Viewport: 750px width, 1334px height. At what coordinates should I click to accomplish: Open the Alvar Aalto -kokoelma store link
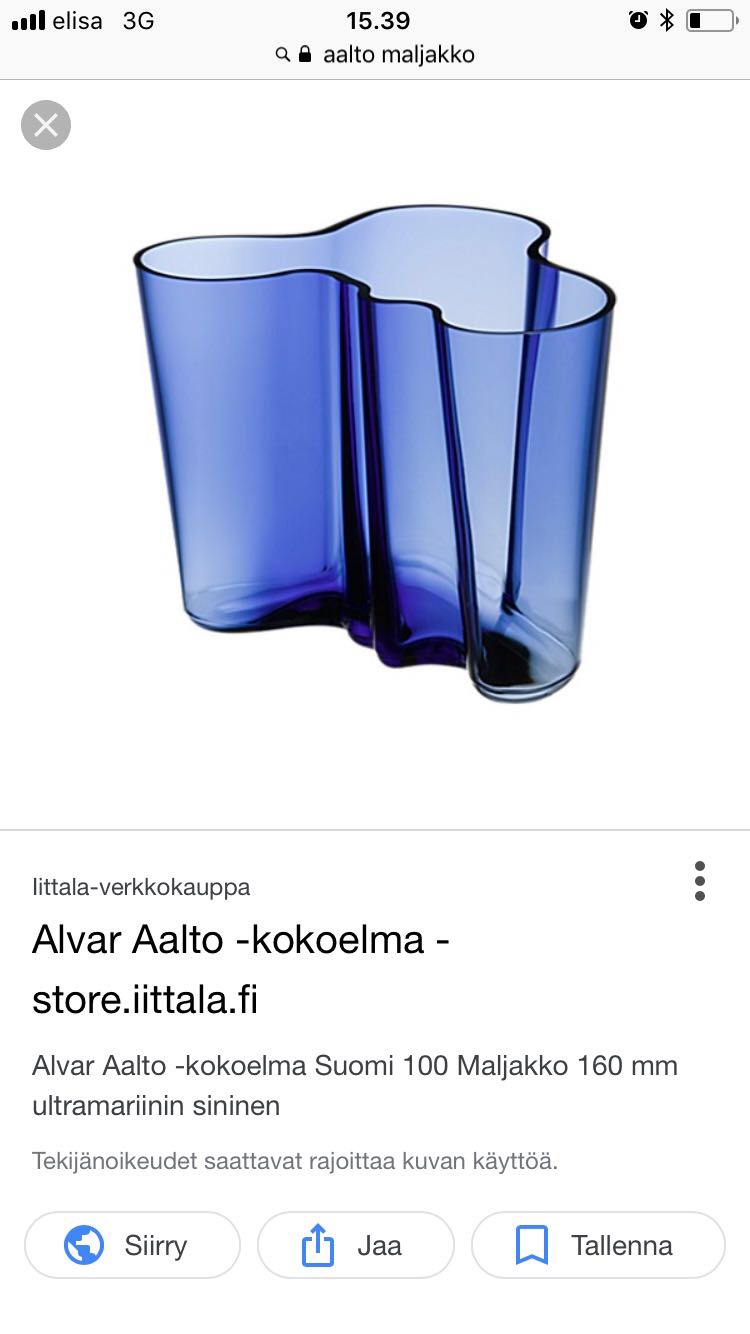click(240, 969)
